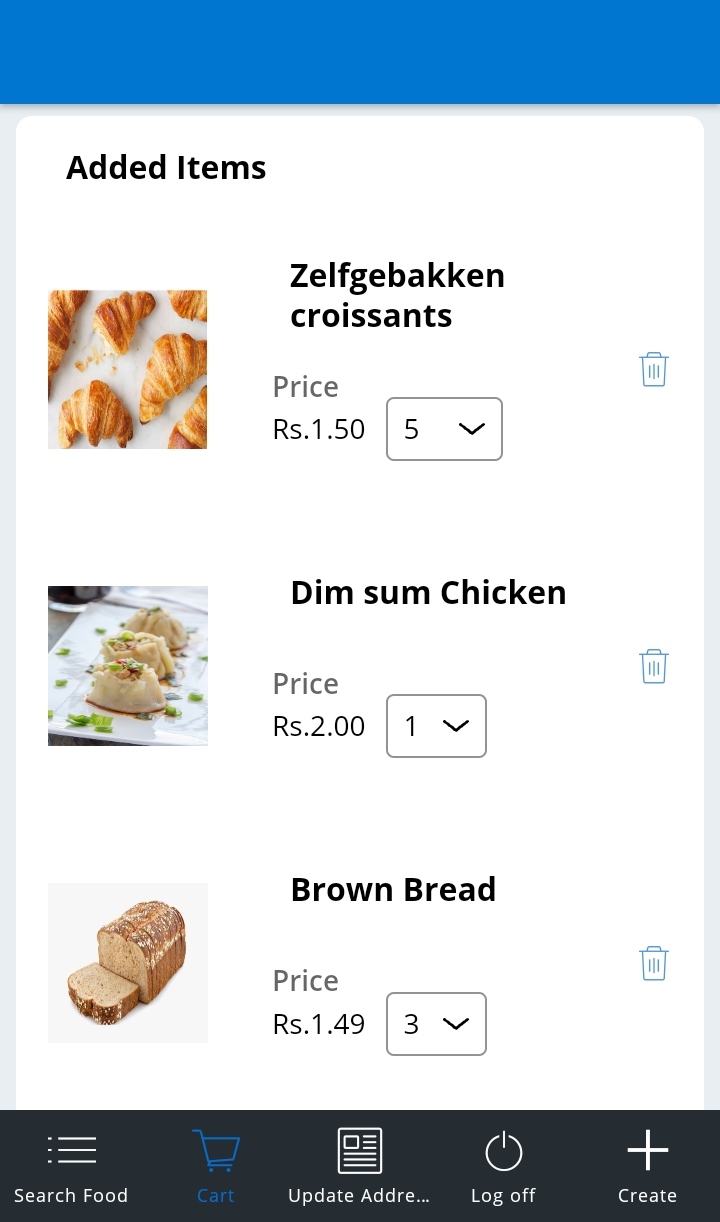This screenshot has width=720, height=1222.
Task: Click the Create plus icon
Action: pyautogui.click(x=647, y=1149)
